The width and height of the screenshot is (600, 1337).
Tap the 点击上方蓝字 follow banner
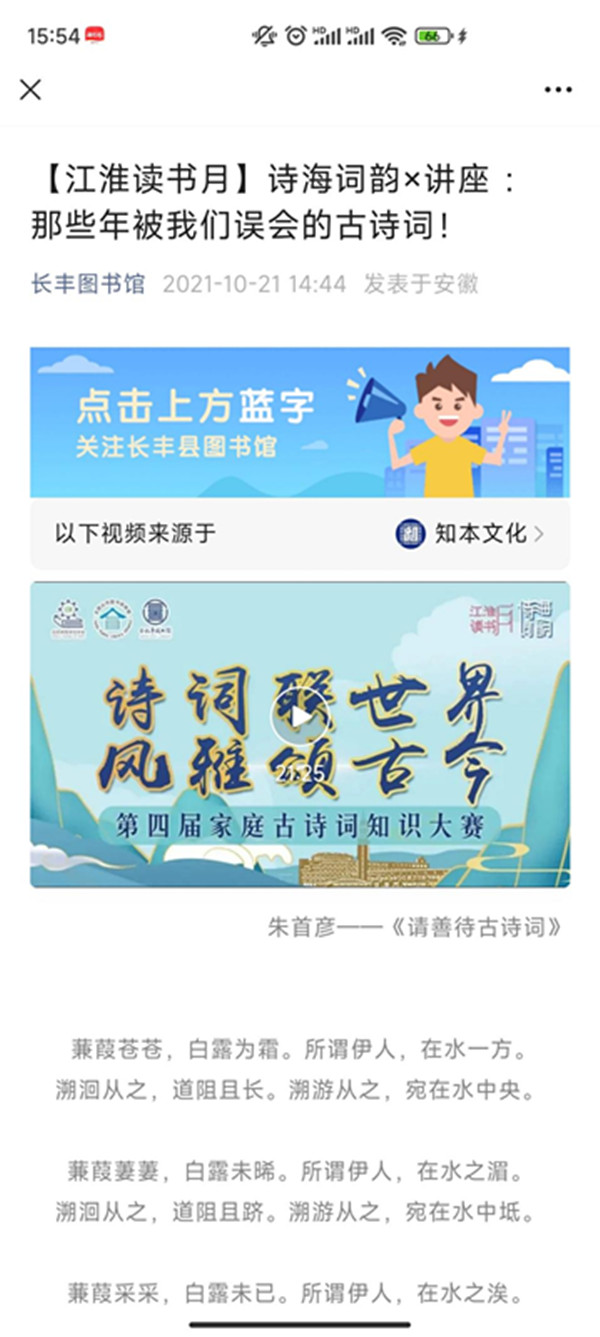coord(300,422)
